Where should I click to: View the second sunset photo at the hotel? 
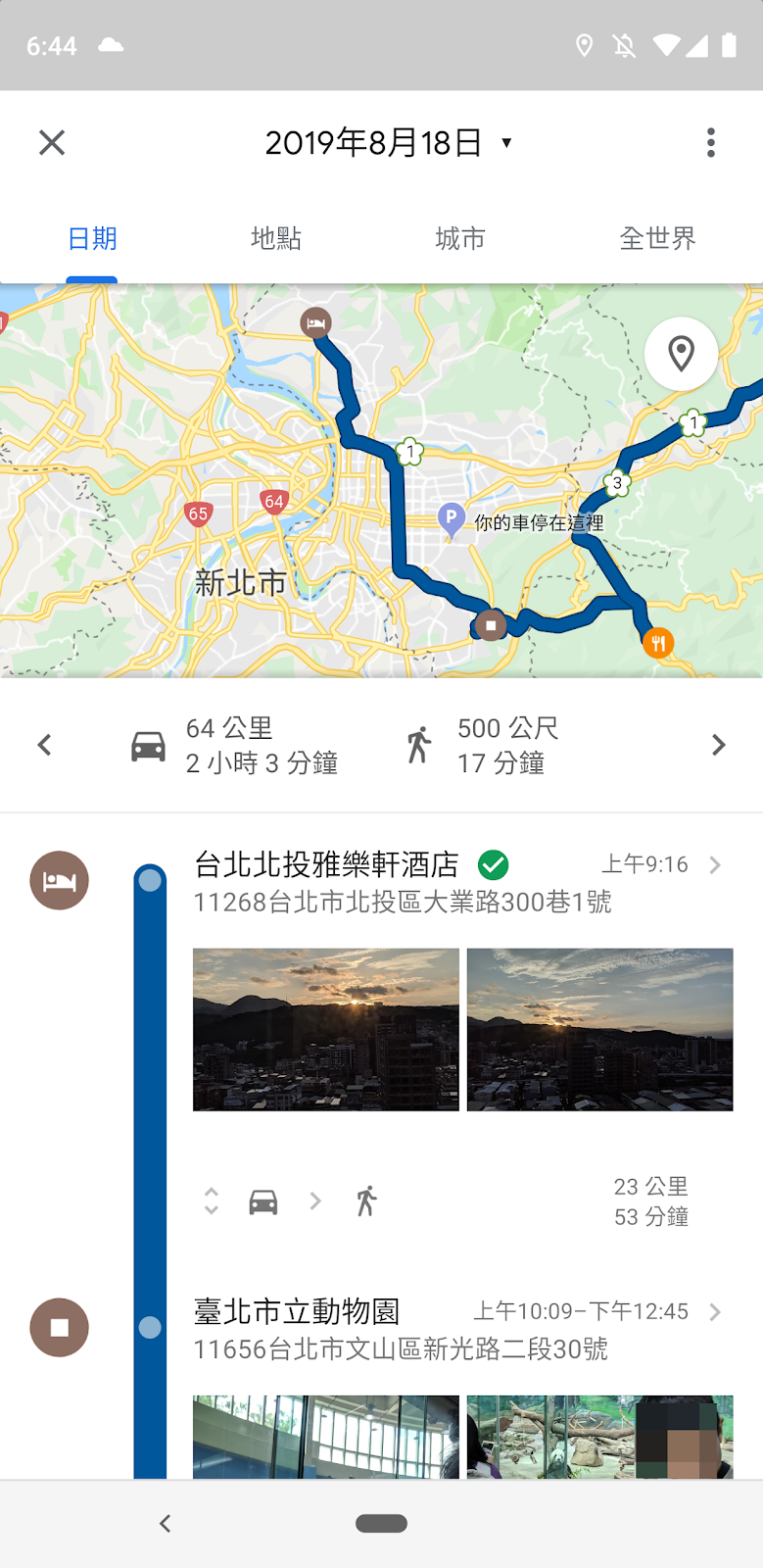point(599,1029)
